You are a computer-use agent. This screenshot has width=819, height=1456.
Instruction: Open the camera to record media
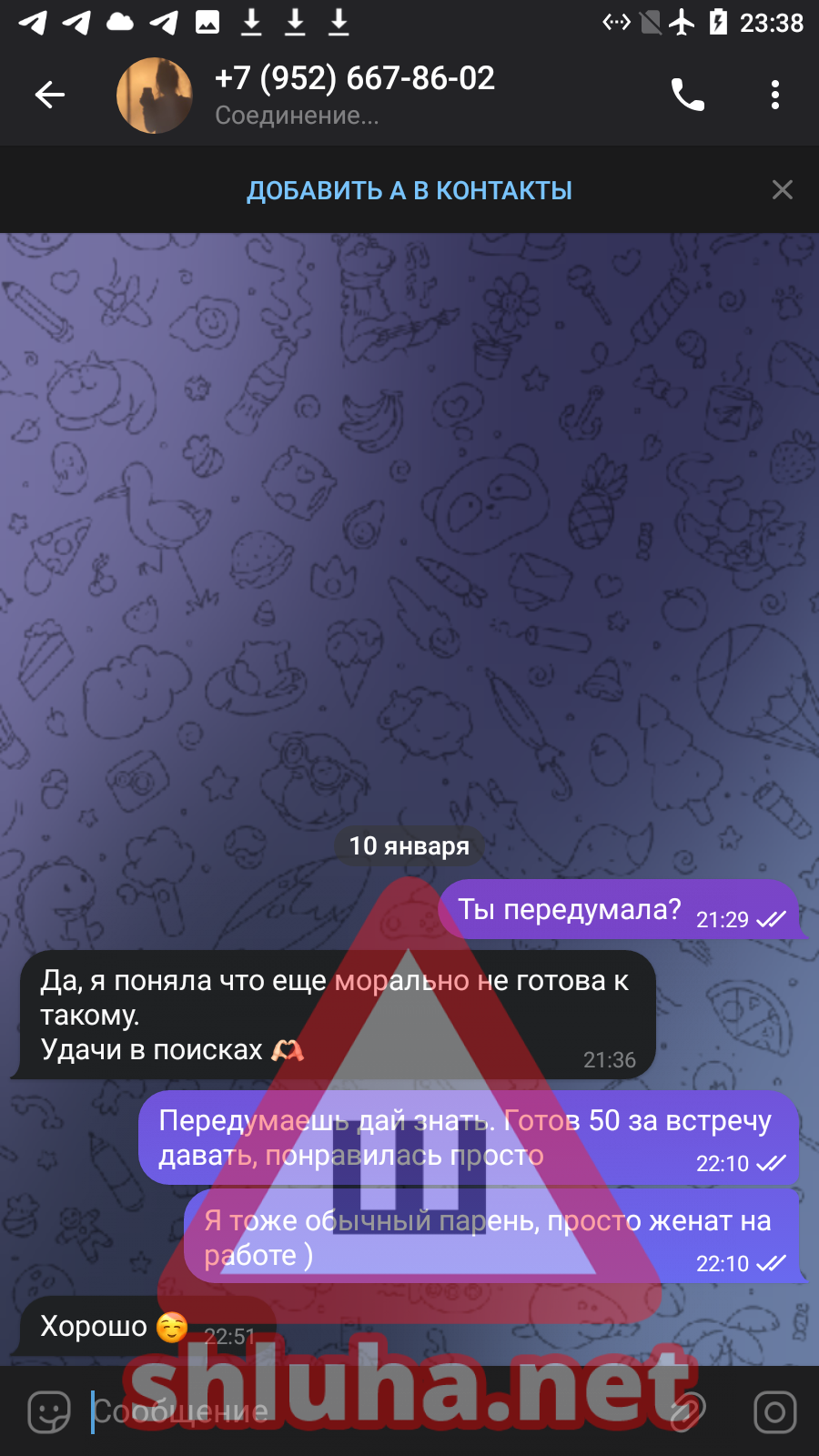774,1412
